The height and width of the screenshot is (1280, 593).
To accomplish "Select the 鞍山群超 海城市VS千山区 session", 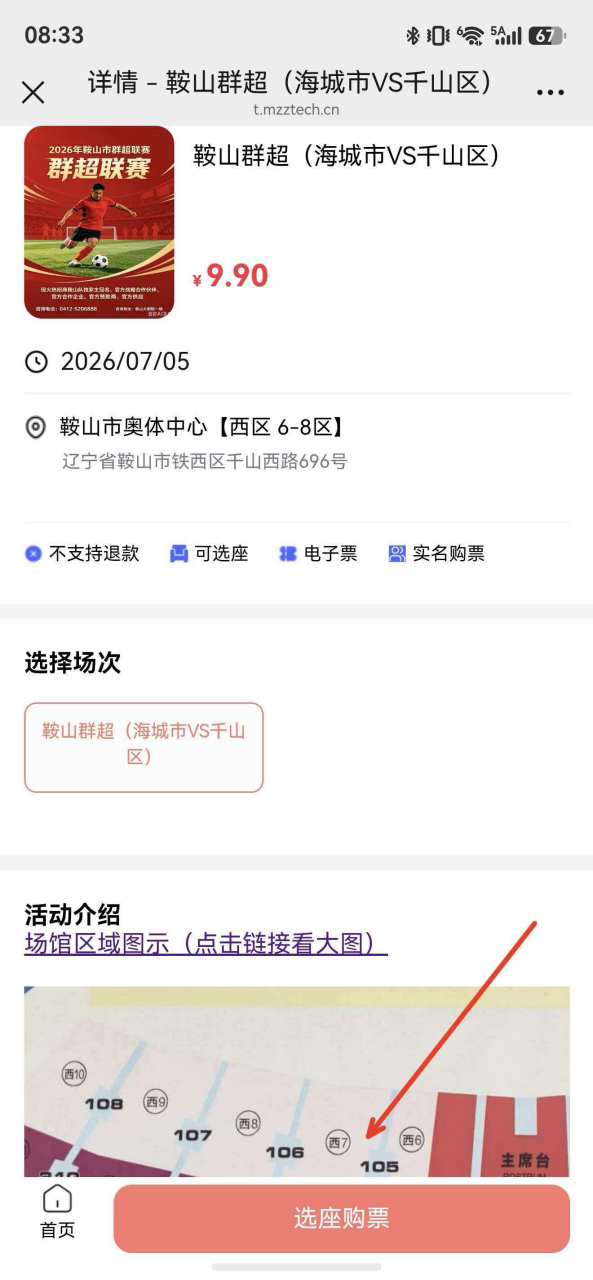I will coord(144,747).
